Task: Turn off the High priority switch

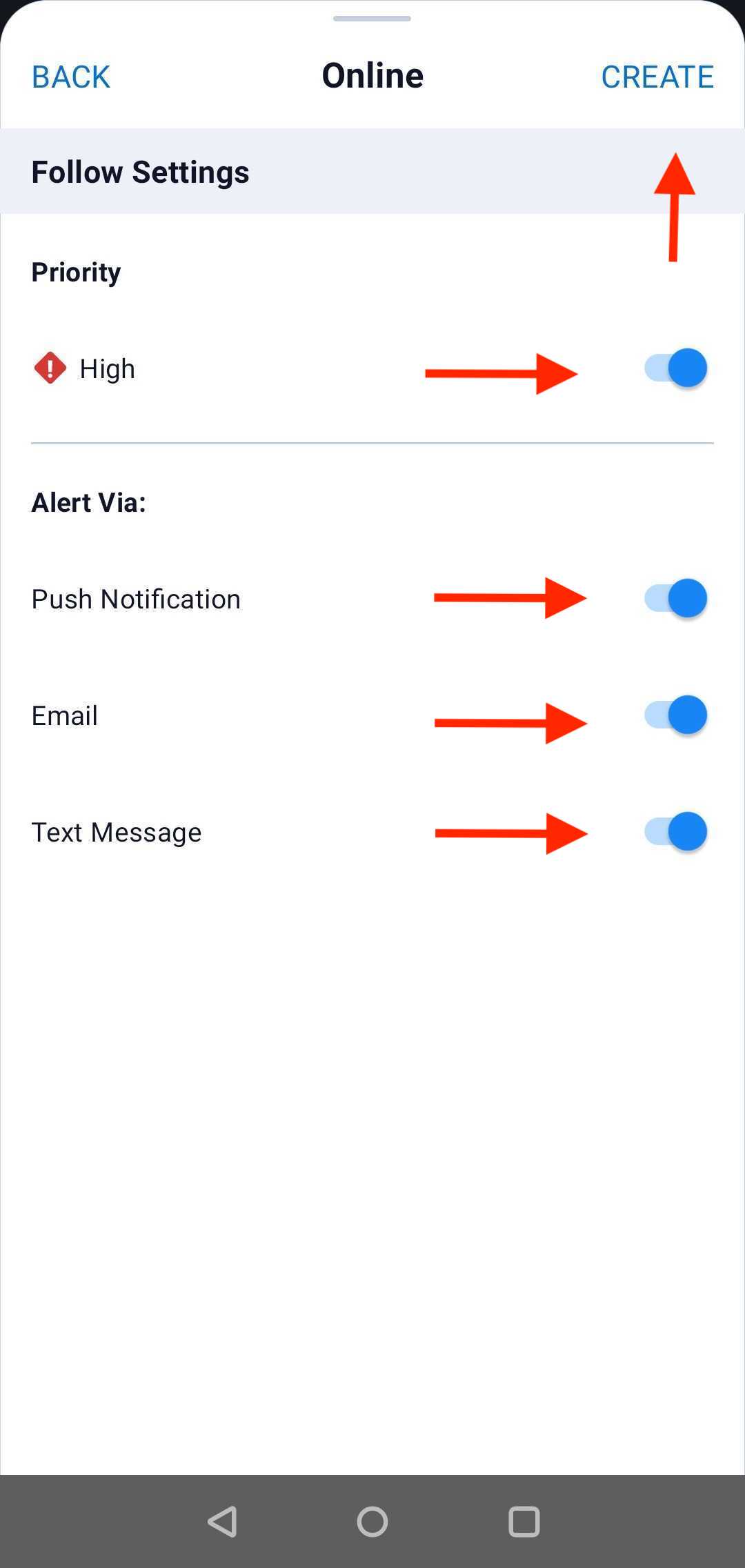Action: [675, 368]
